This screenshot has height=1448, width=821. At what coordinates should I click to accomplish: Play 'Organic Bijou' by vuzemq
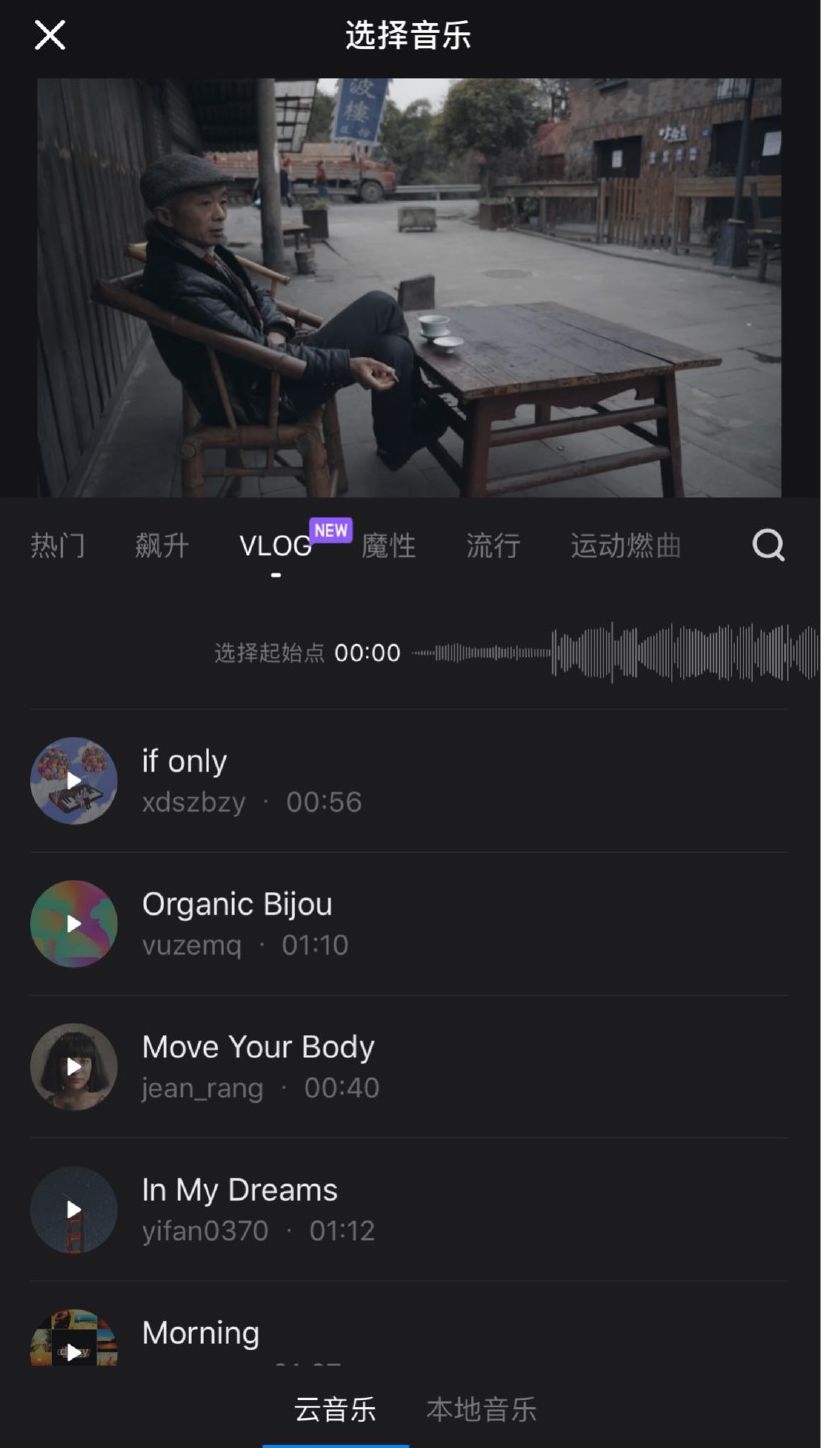point(73,923)
